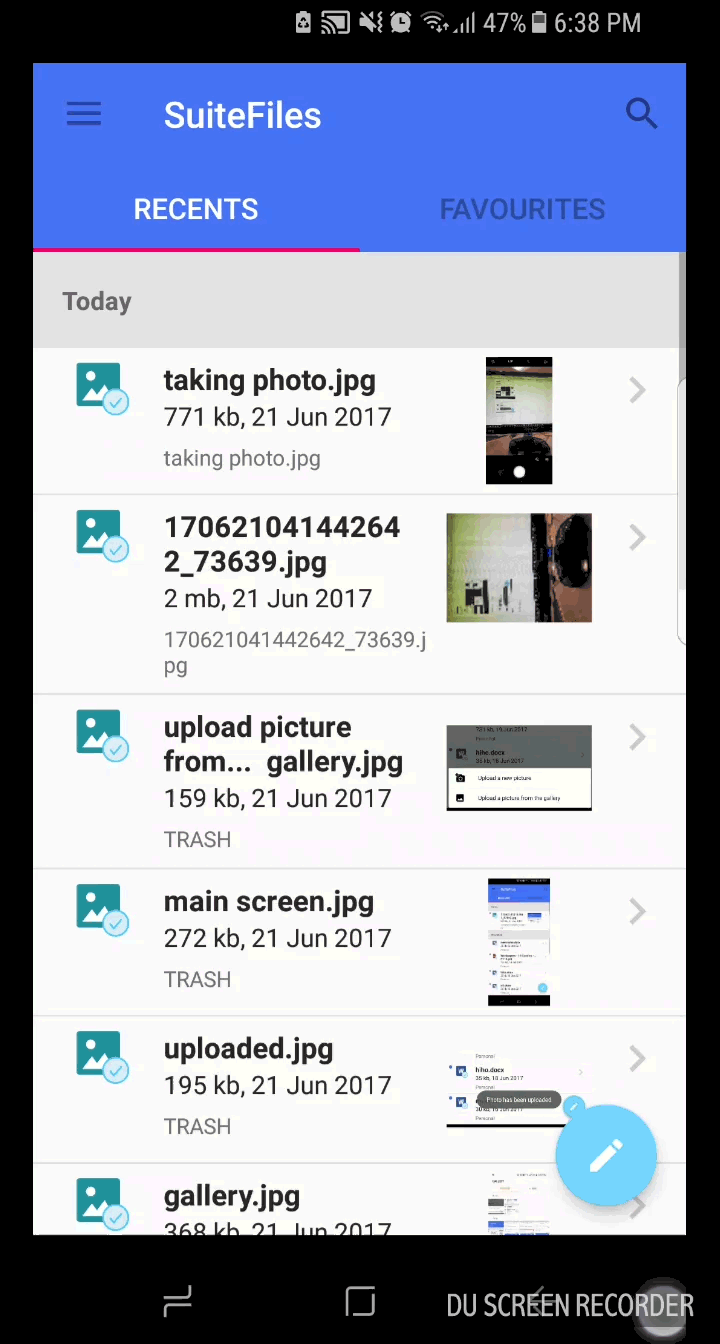Select the Recents tab
Viewport: 720px width, 1344px height.
click(196, 209)
